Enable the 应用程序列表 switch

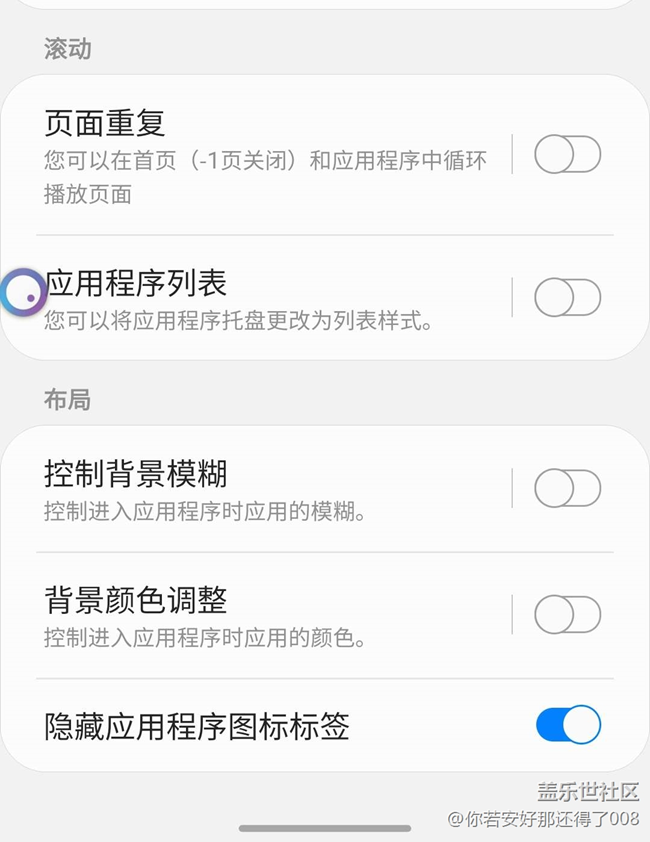(x=567, y=298)
